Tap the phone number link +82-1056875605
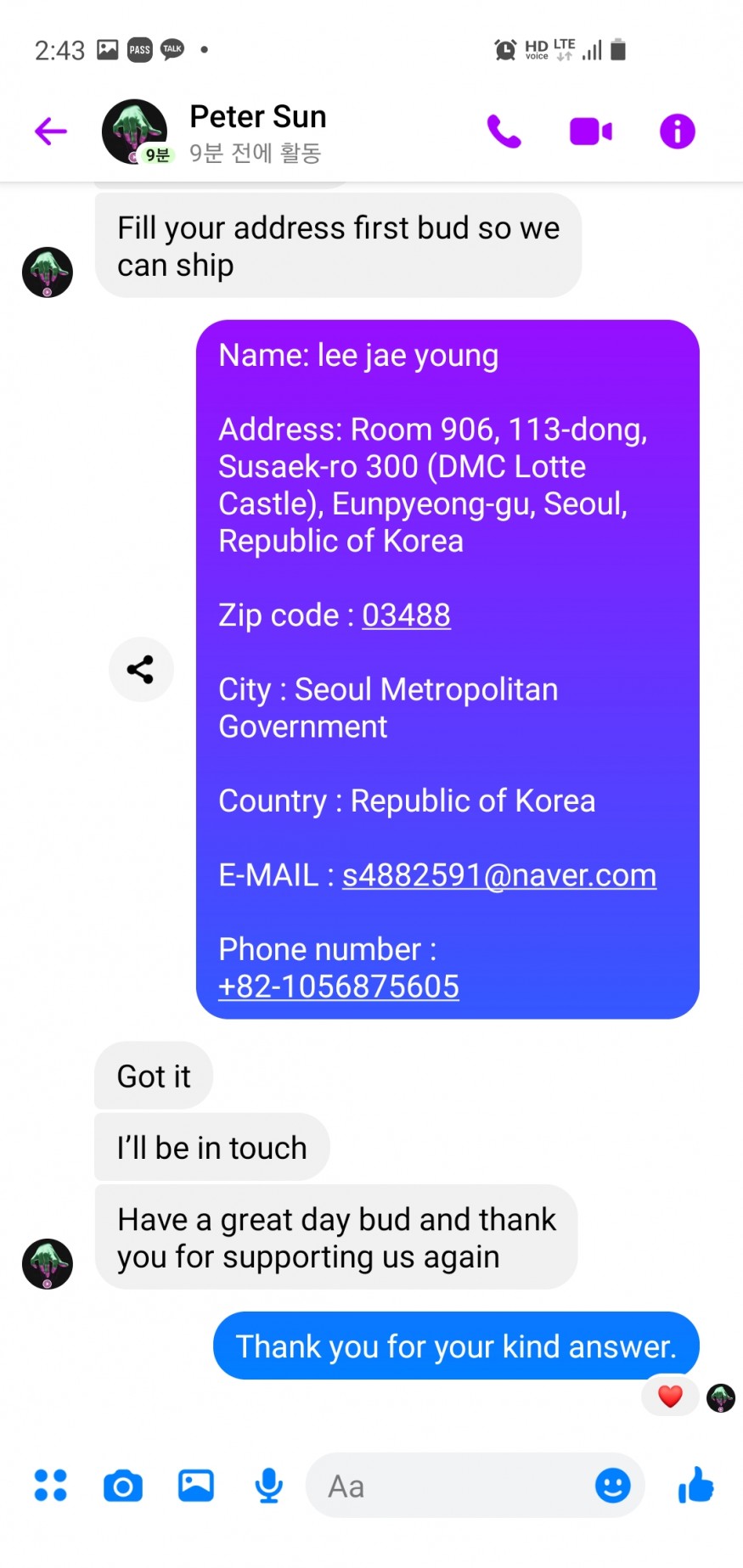743x1568 pixels. point(339,986)
